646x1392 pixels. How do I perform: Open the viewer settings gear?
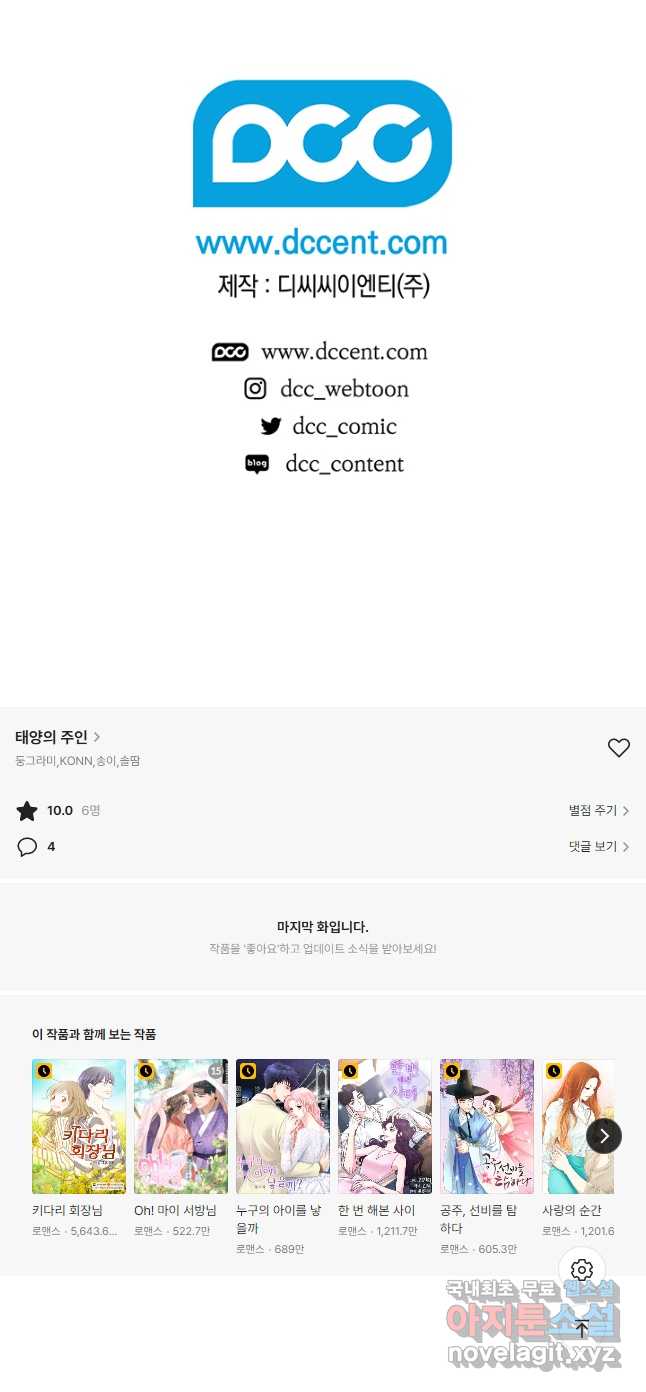coord(582,1271)
